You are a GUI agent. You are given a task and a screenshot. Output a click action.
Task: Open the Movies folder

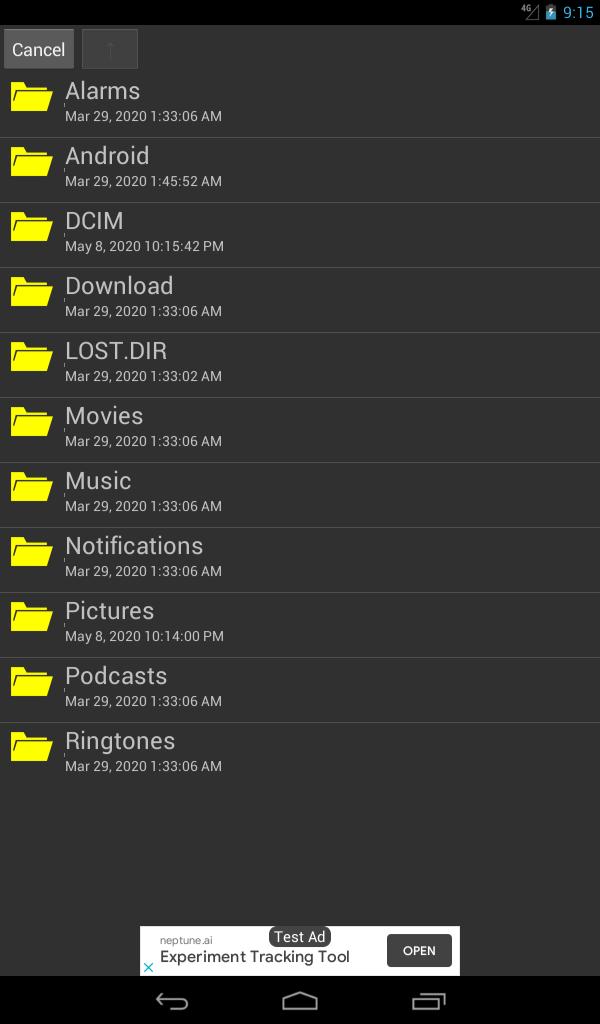coord(300,430)
